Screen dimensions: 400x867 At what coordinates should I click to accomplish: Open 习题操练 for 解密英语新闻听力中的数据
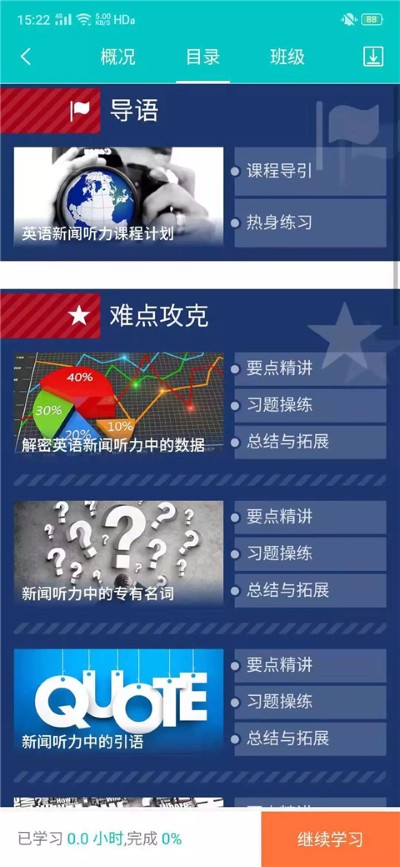[310, 405]
